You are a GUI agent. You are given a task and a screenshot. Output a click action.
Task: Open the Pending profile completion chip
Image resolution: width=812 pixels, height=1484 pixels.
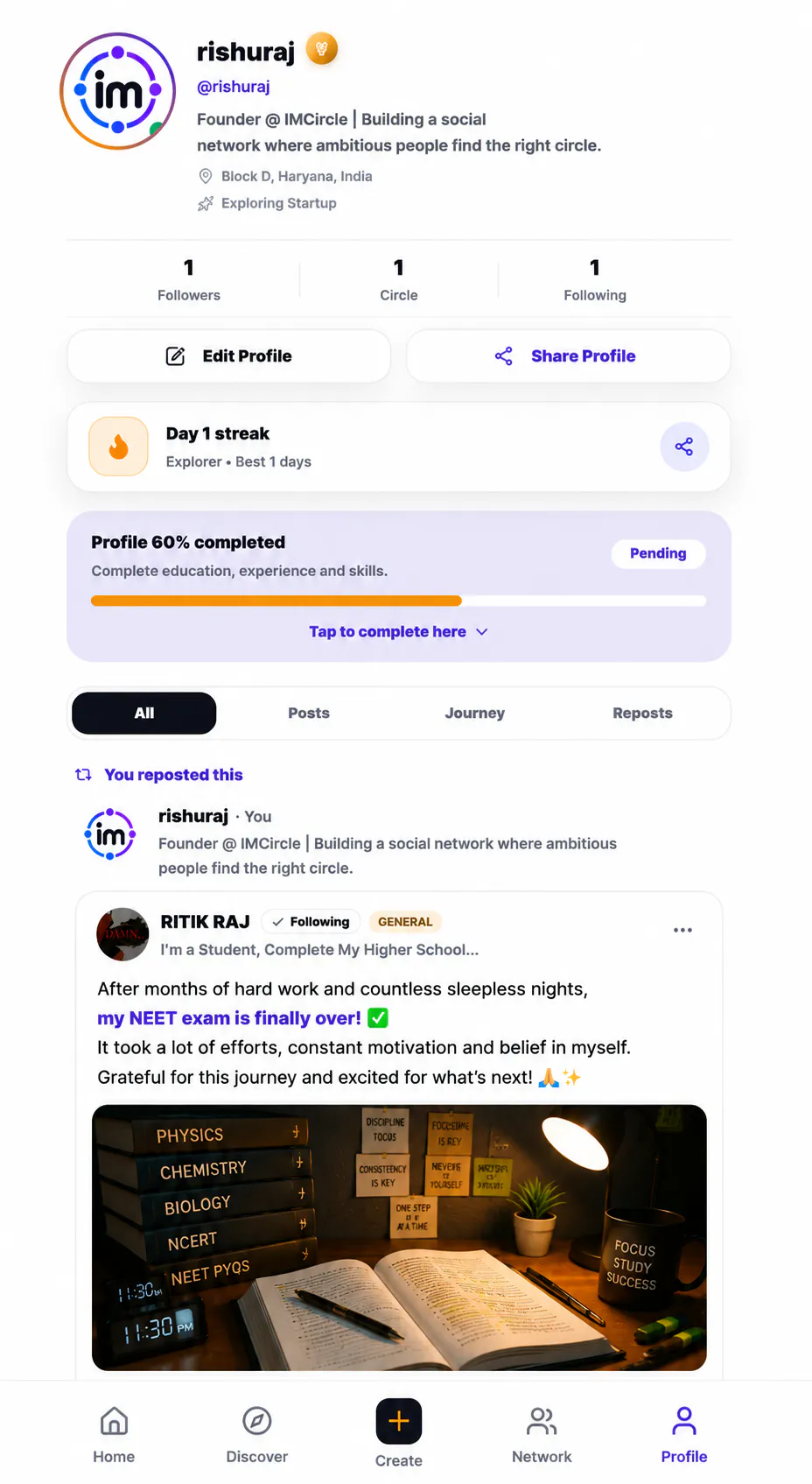[658, 553]
